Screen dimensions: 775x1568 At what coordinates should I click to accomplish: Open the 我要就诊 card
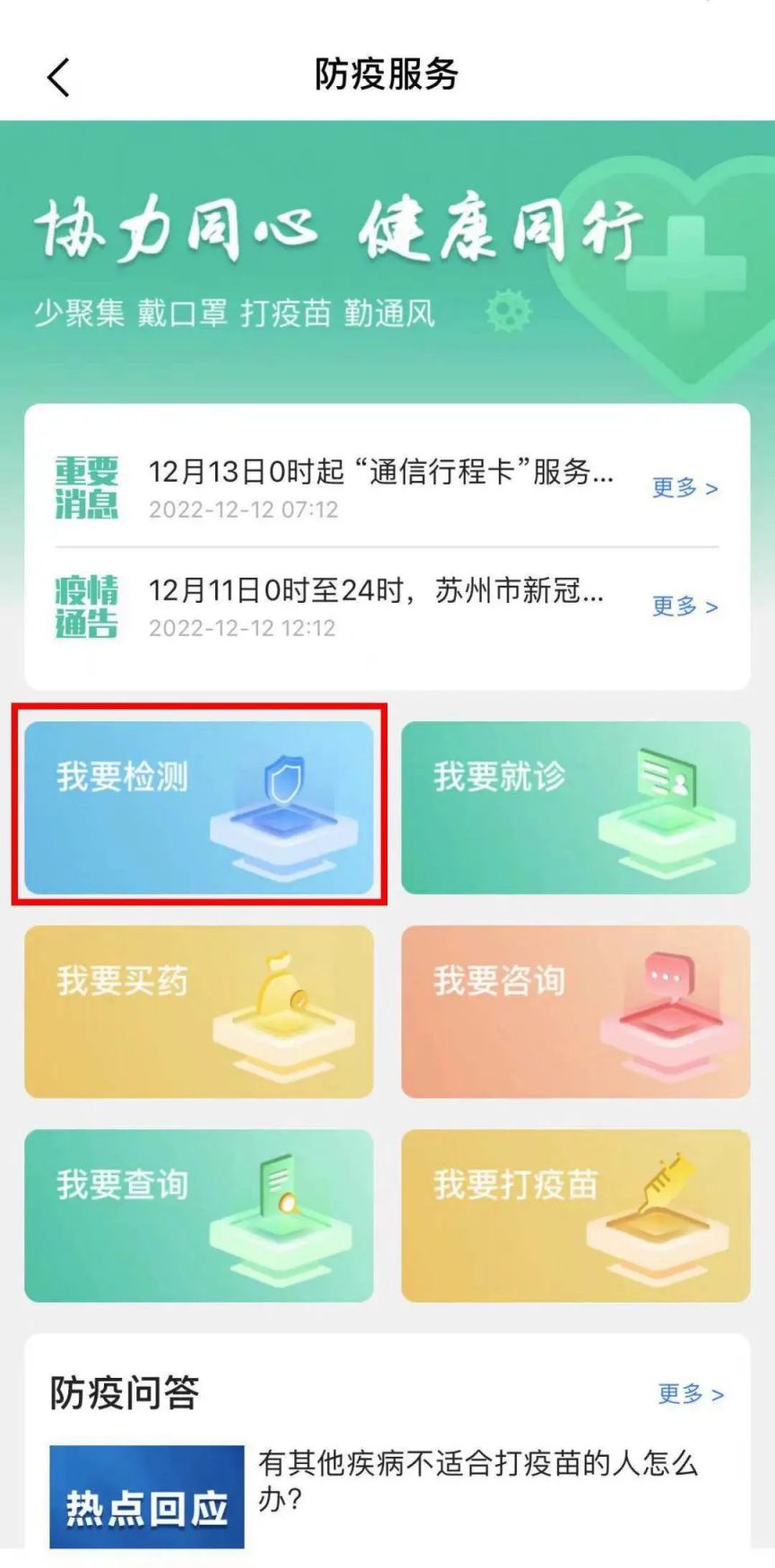tap(575, 807)
